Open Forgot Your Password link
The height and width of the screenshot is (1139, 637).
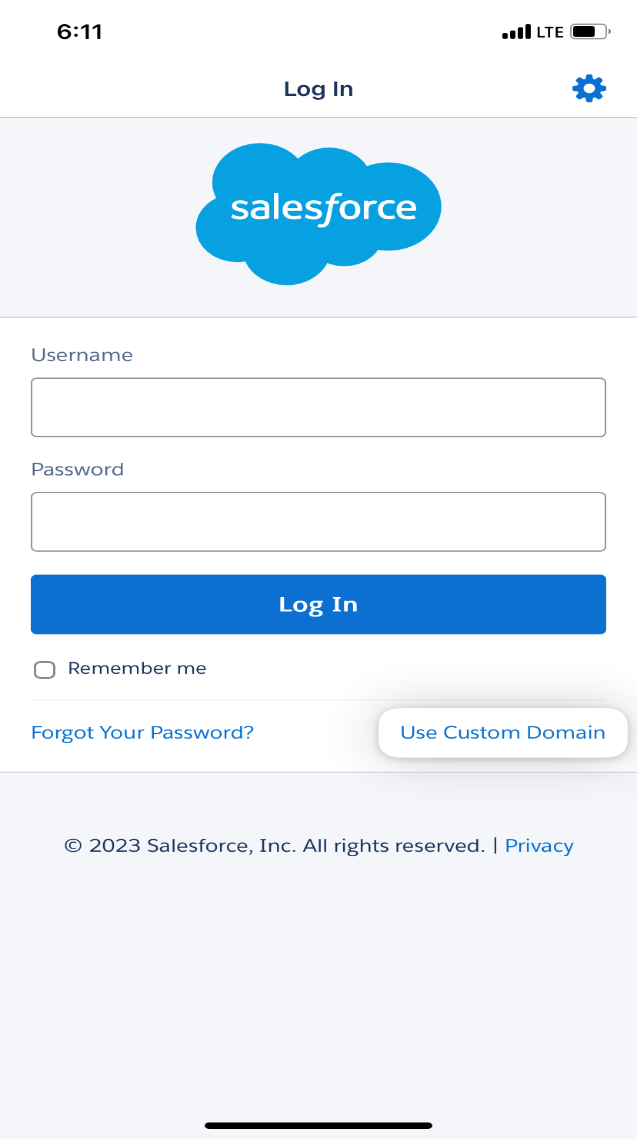tap(142, 732)
